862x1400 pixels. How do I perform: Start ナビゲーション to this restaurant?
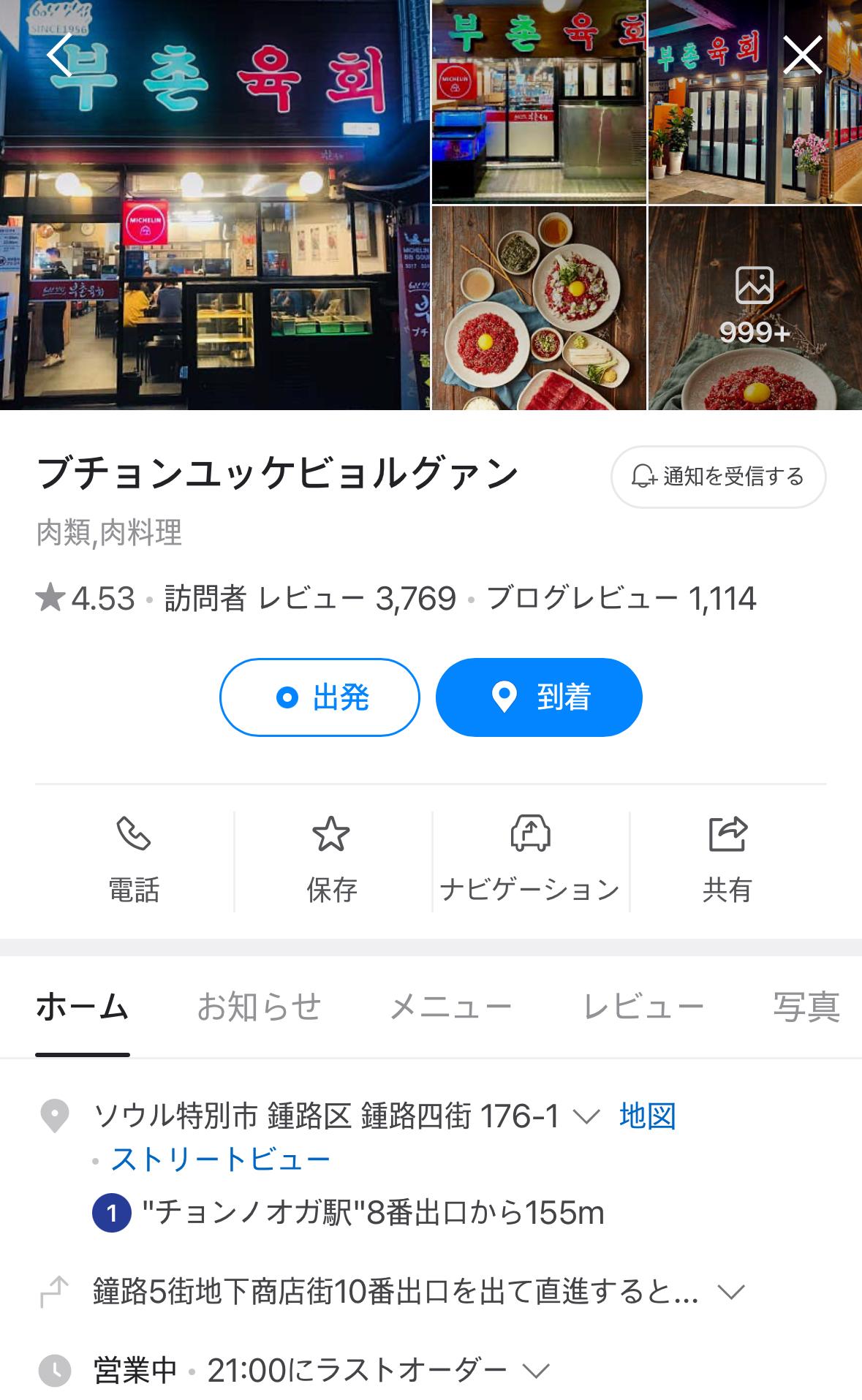pos(530,860)
